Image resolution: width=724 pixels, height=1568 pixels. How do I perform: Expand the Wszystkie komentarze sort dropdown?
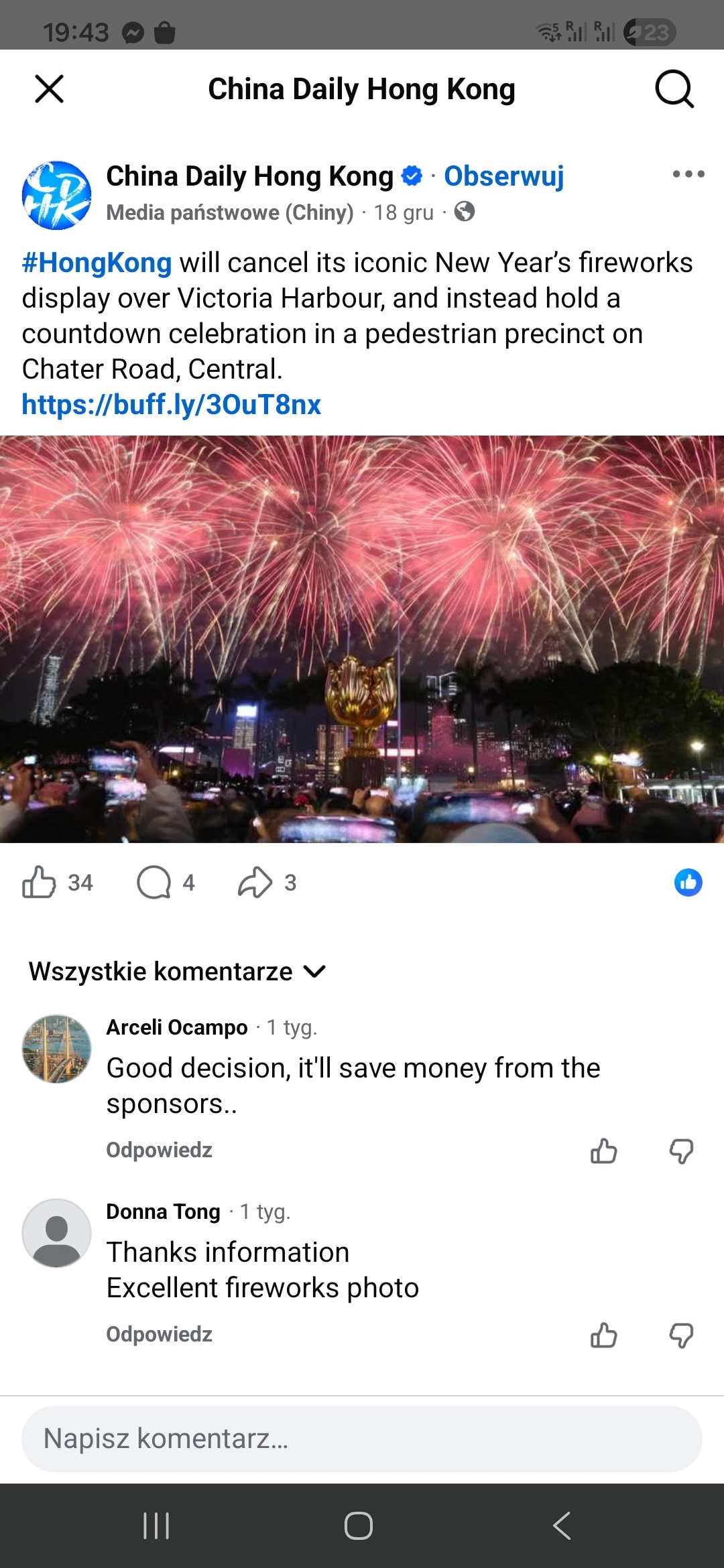coord(178,972)
